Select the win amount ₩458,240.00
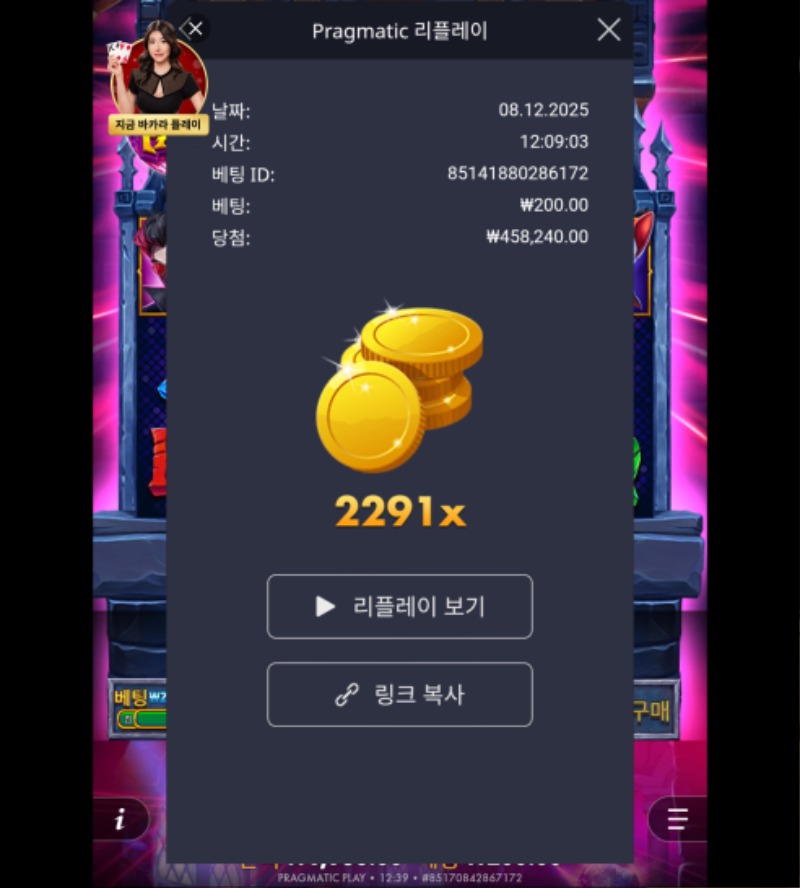The height and width of the screenshot is (888, 800). click(x=537, y=237)
